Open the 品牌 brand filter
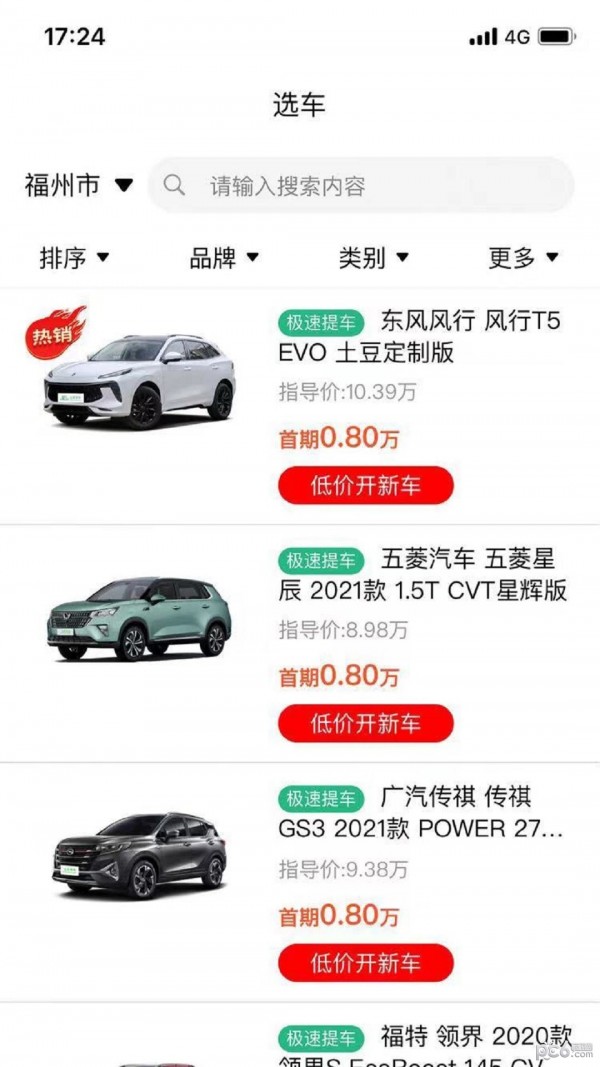 pyautogui.click(x=224, y=258)
